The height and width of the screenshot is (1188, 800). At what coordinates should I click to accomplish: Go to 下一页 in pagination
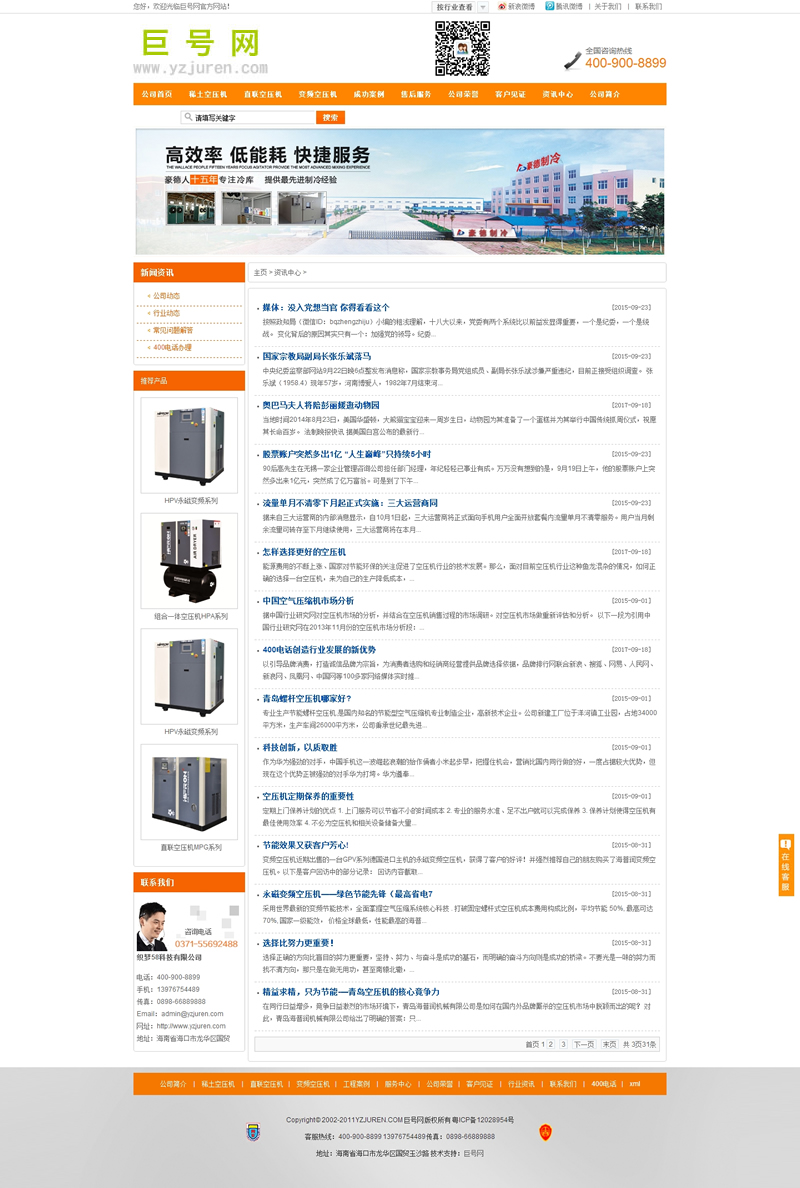pos(583,1044)
